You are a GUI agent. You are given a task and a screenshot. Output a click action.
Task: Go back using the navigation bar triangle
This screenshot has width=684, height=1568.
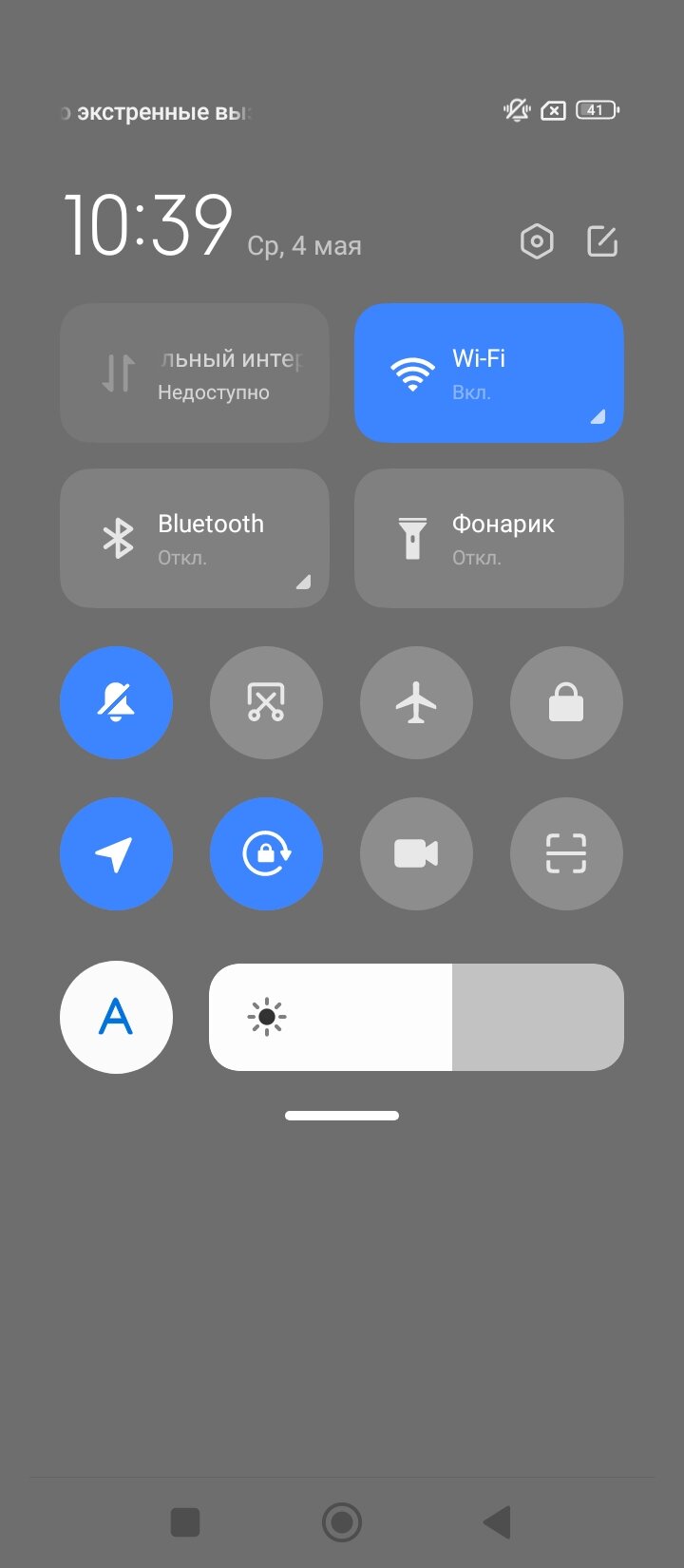(498, 1522)
